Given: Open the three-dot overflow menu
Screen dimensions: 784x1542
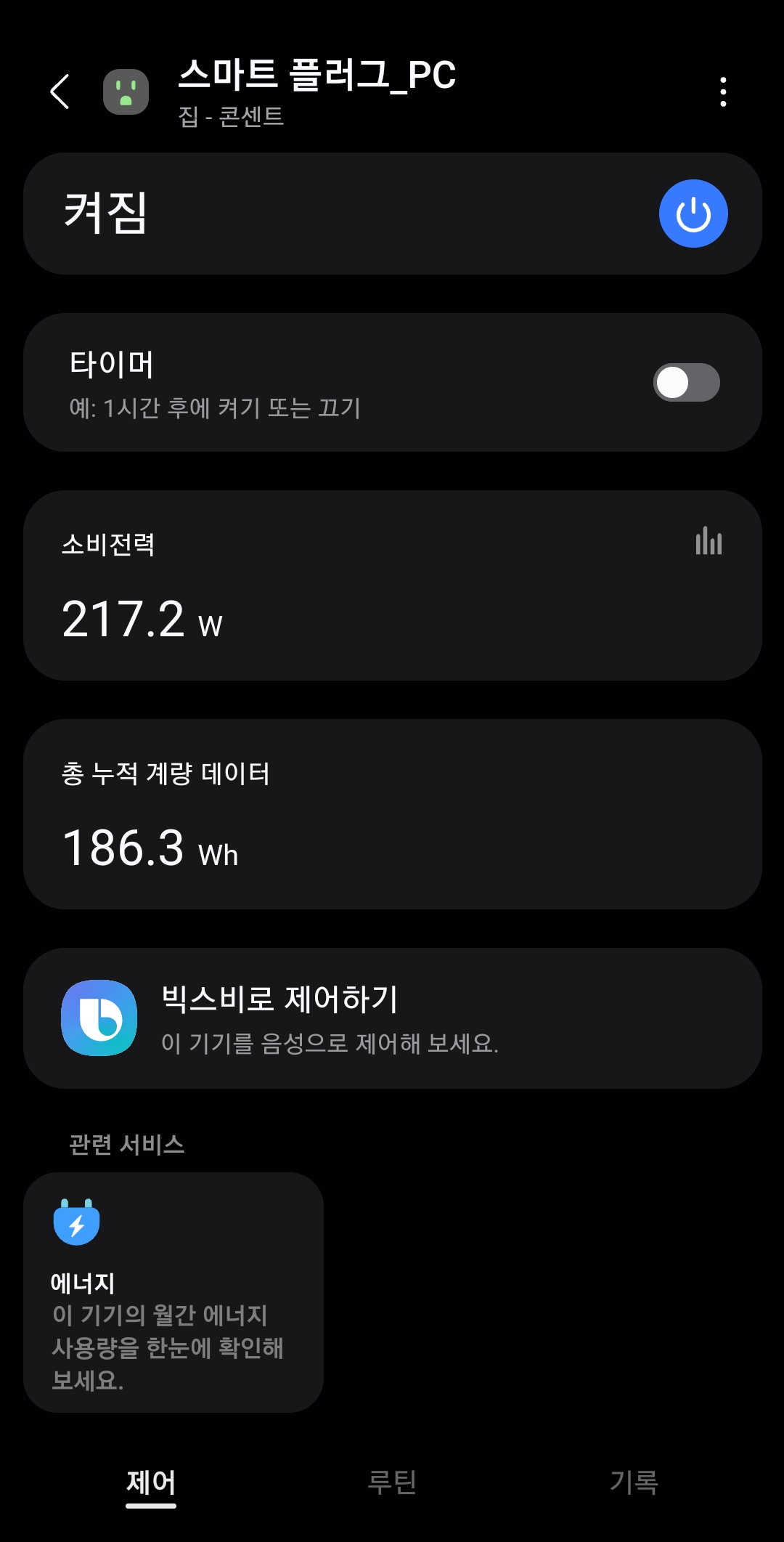Looking at the screenshot, I should tap(723, 92).
